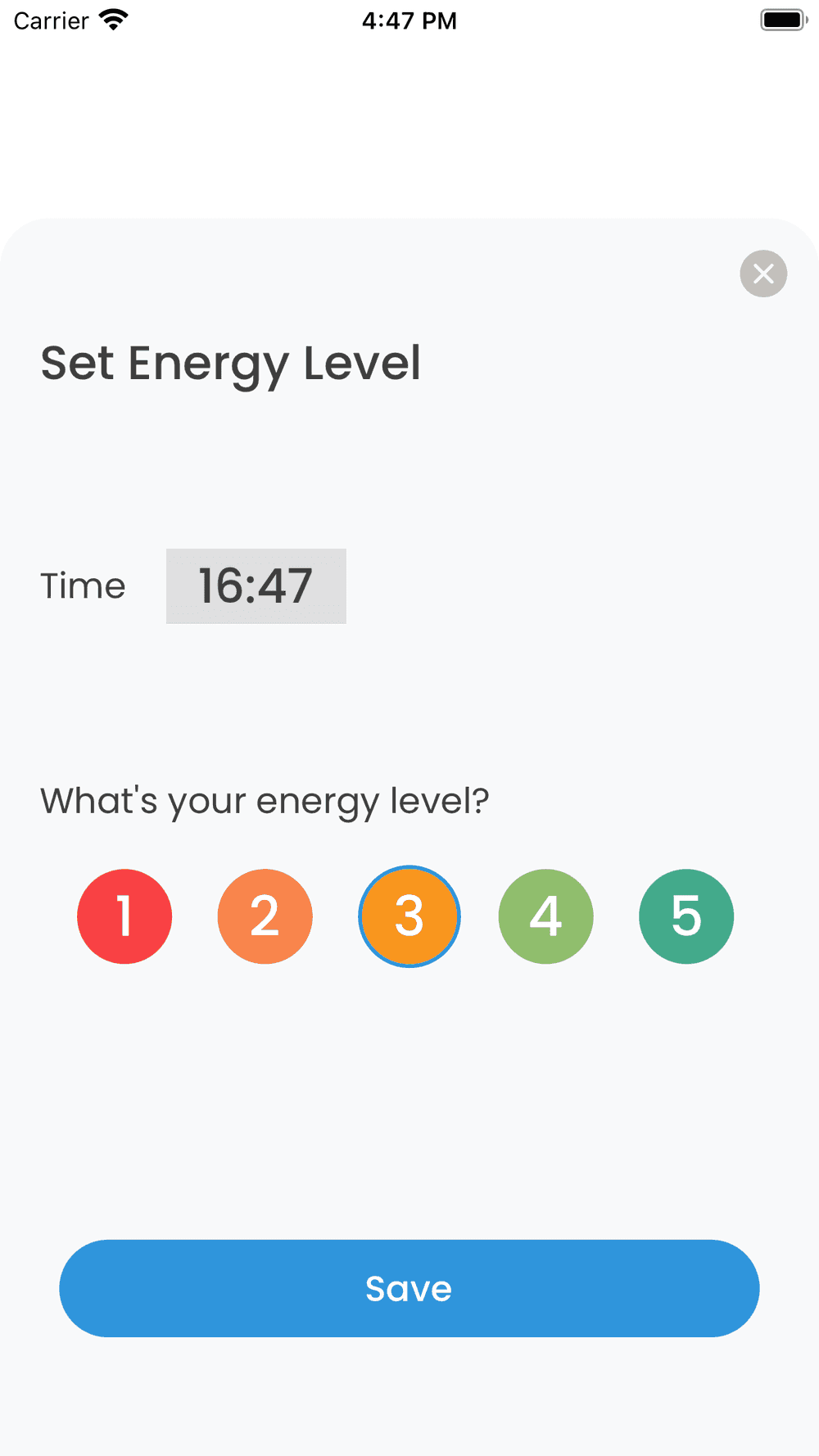Close the Set Energy Level sheet
Screen dimensions: 819x1456
(x=763, y=274)
